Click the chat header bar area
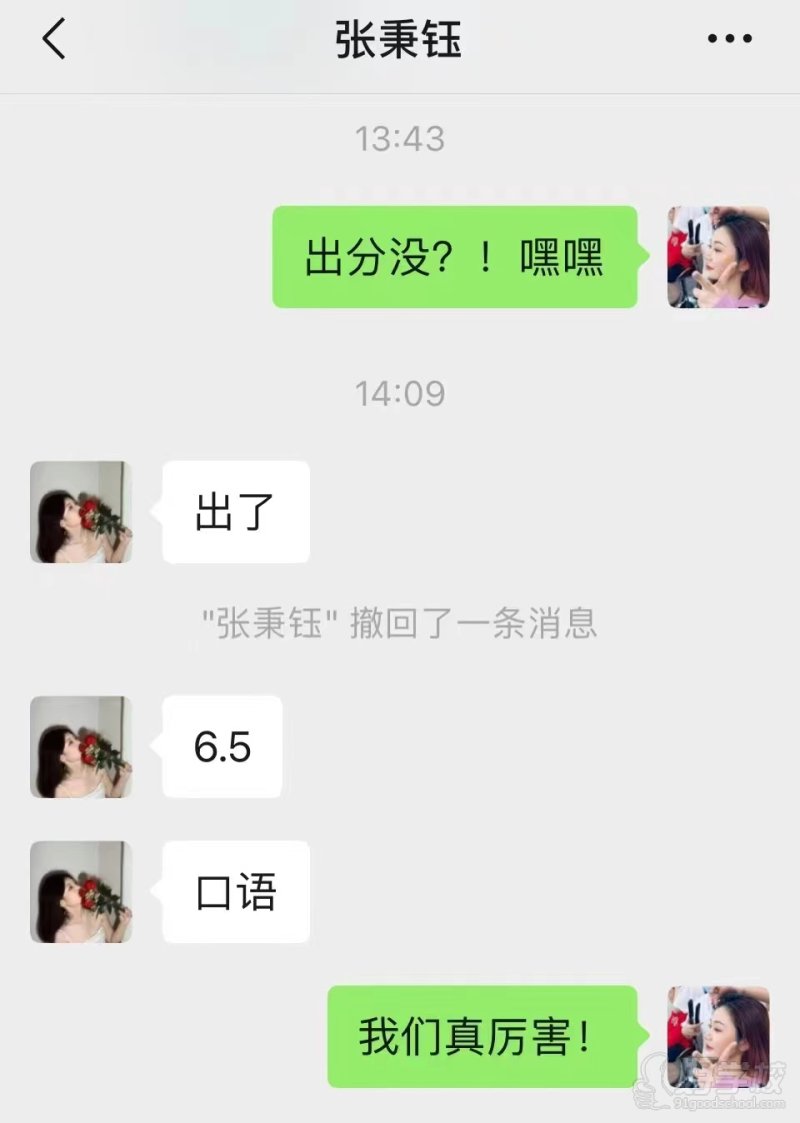The width and height of the screenshot is (800, 1123). (x=399, y=38)
